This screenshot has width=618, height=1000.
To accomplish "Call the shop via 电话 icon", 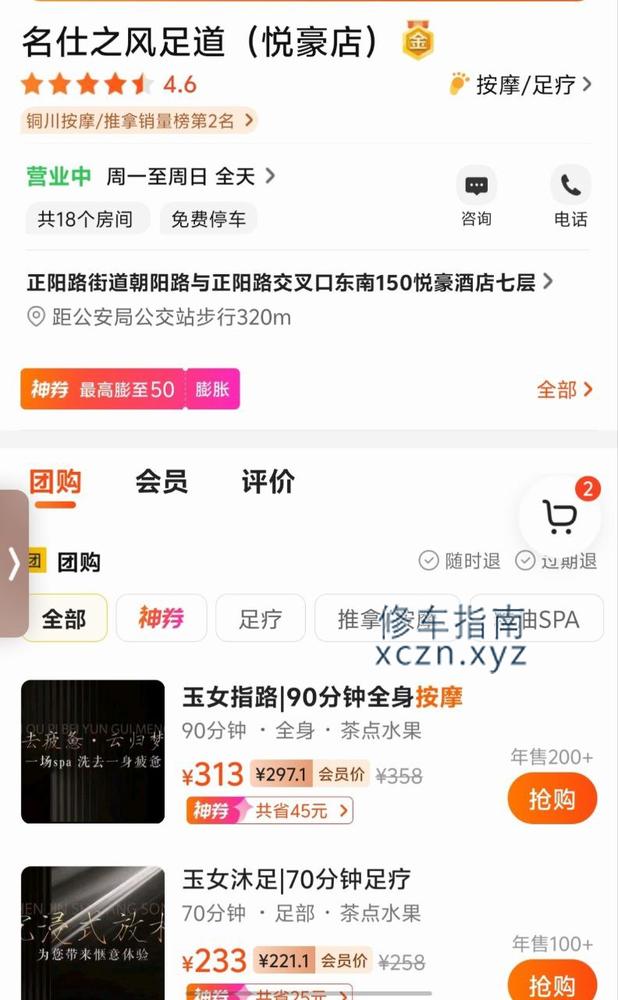I will coord(570,196).
